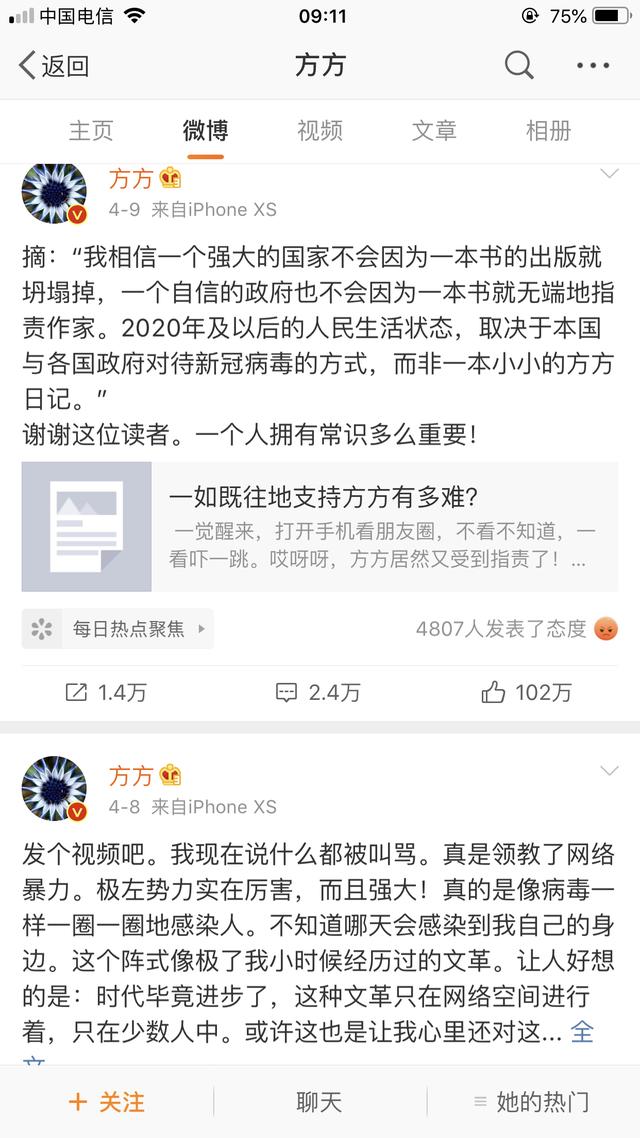This screenshot has height=1138, width=640.
Task: View the 4807人发表了态度 reactions
Action: [x=517, y=629]
